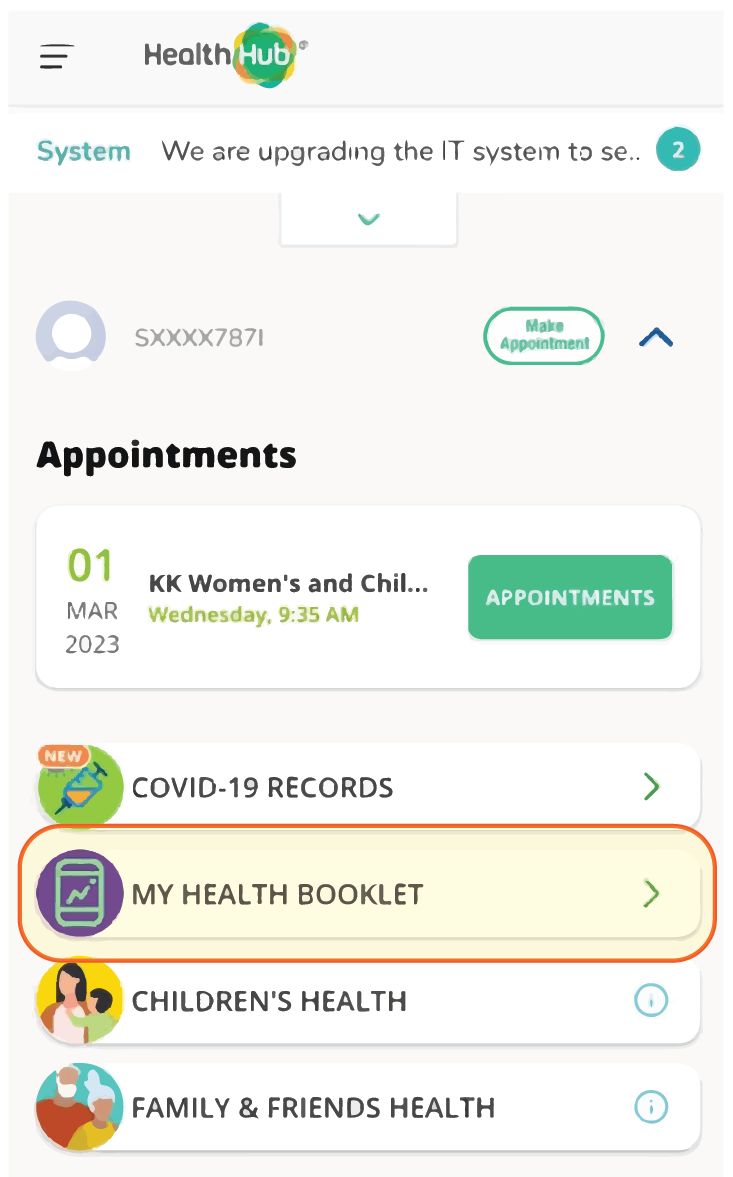Open My Health Booklet
This screenshot has width=733, height=1177.
click(368, 893)
